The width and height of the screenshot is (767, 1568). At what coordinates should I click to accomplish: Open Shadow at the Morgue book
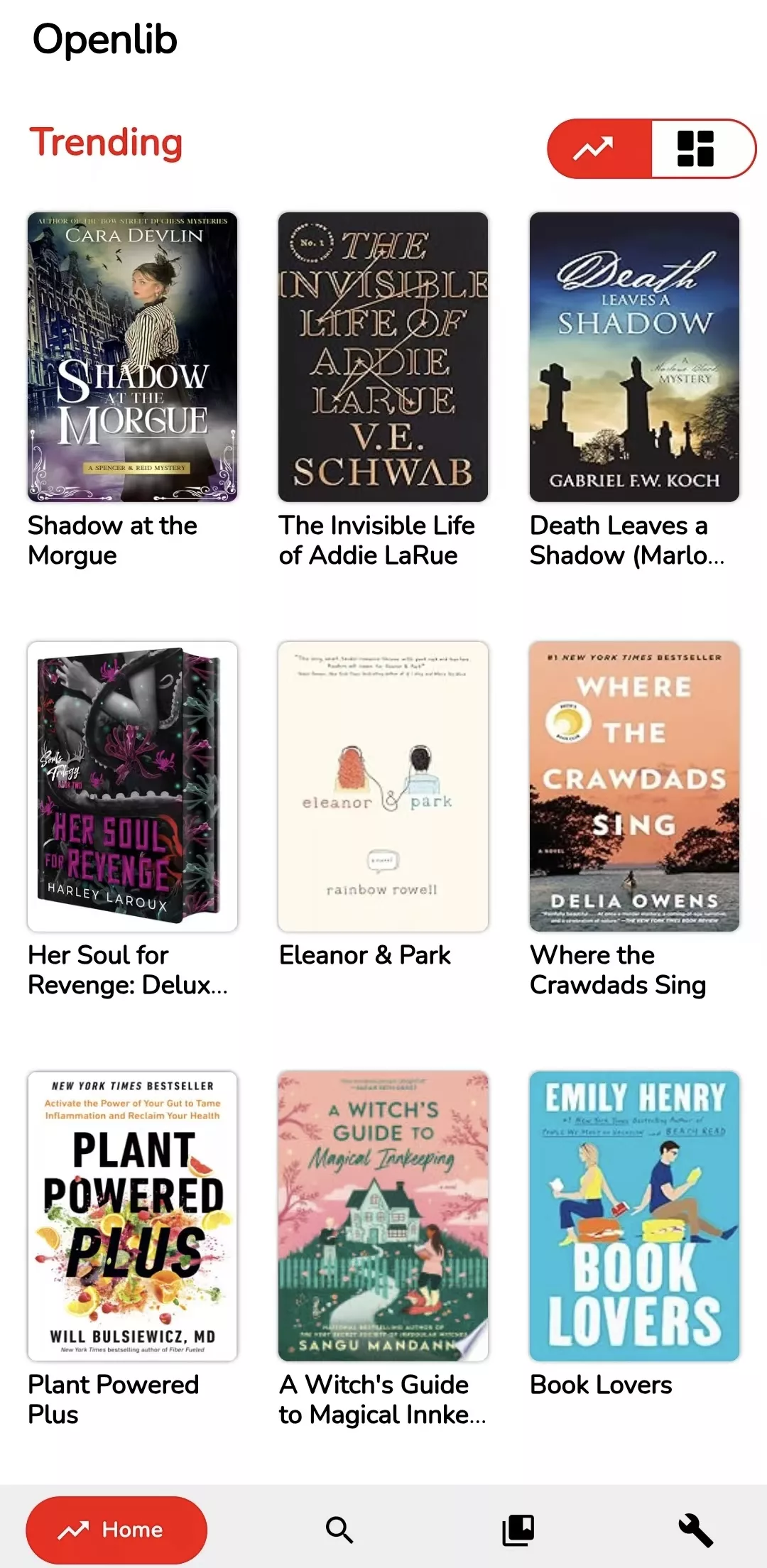133,356
